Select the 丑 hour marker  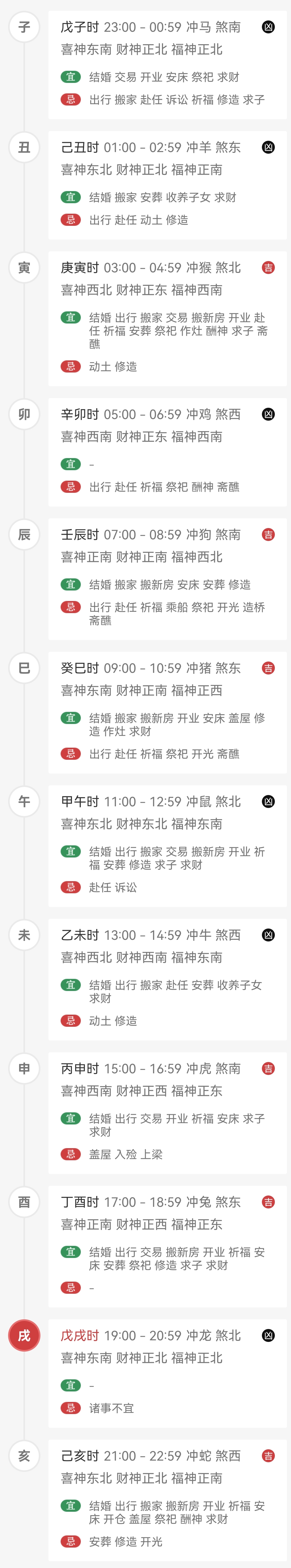click(24, 147)
